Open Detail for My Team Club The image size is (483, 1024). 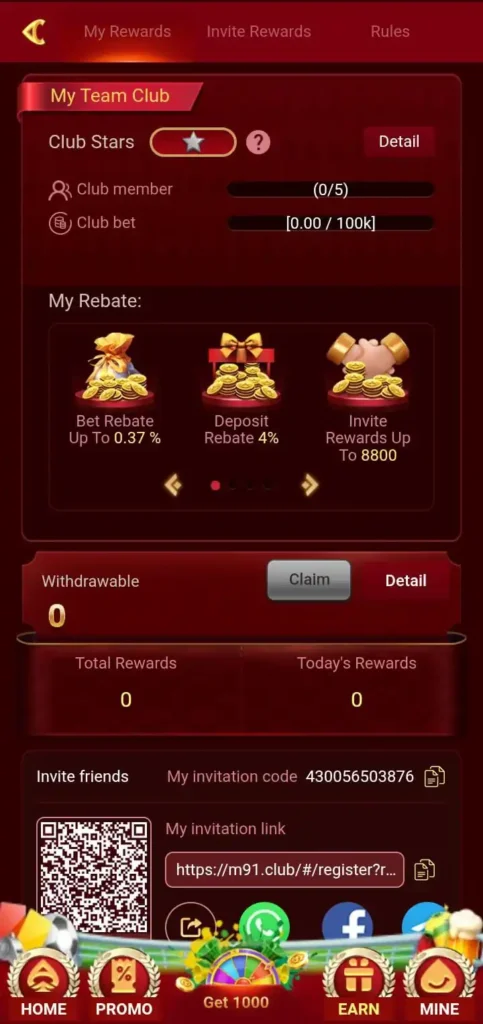(399, 142)
